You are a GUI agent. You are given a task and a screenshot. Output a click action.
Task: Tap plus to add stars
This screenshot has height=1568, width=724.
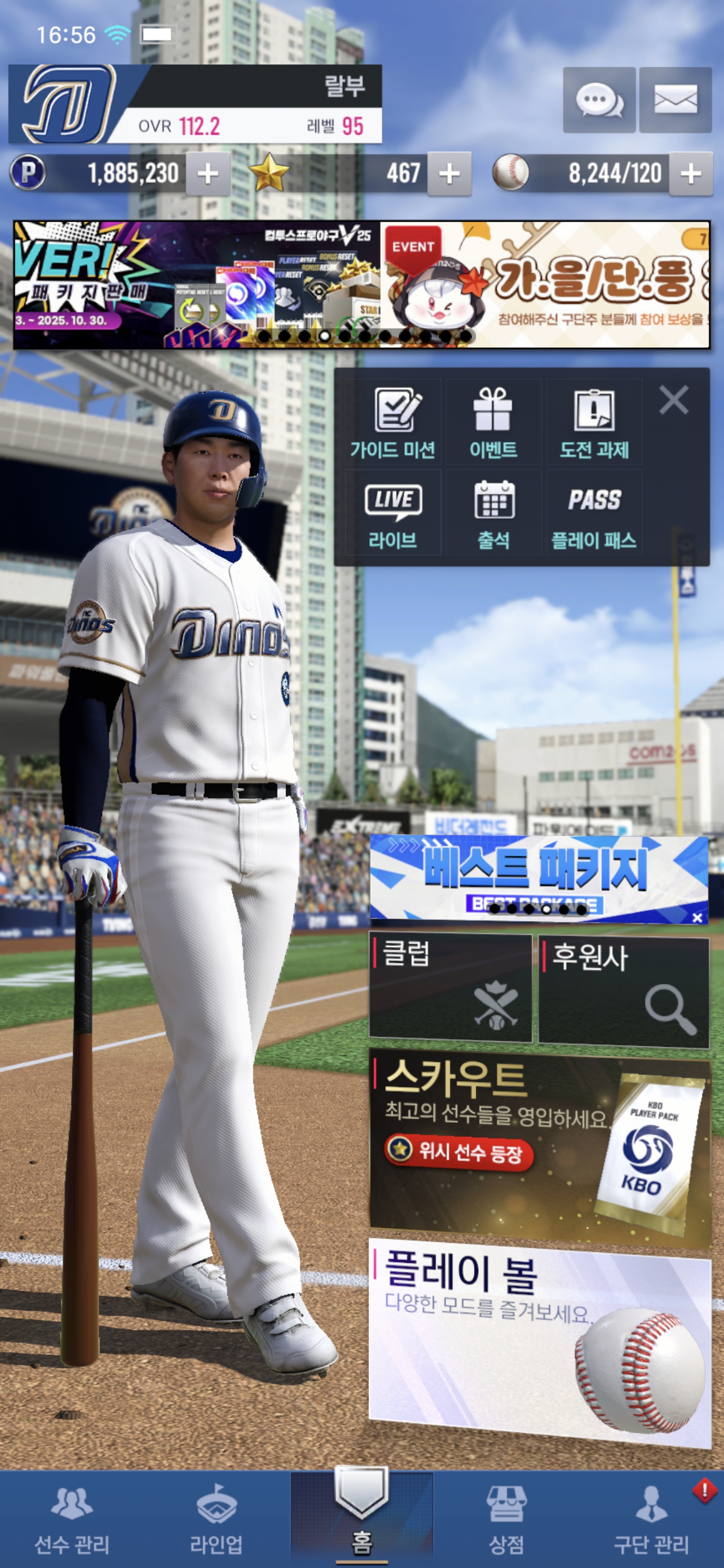coord(449,174)
